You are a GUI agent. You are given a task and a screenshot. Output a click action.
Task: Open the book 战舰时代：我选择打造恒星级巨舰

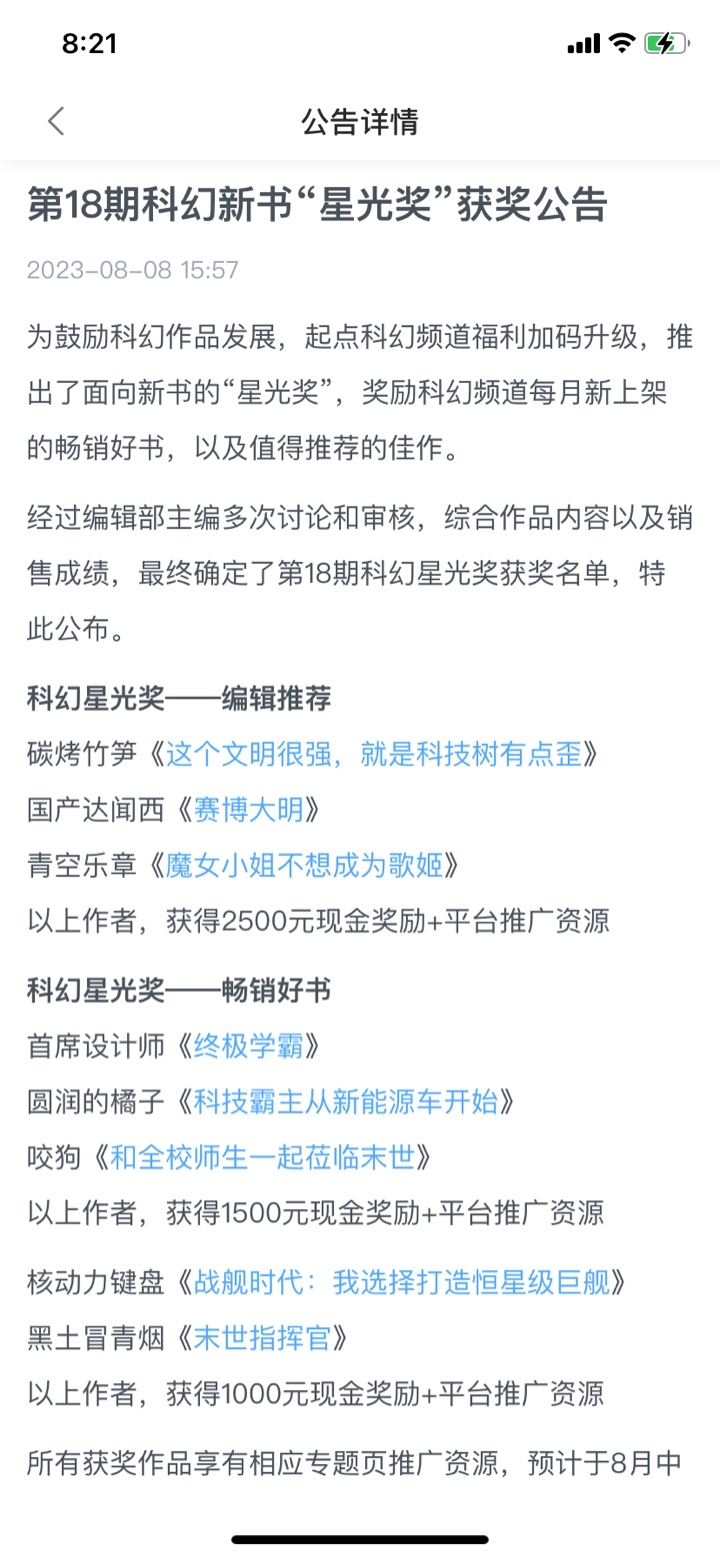coord(401,1282)
